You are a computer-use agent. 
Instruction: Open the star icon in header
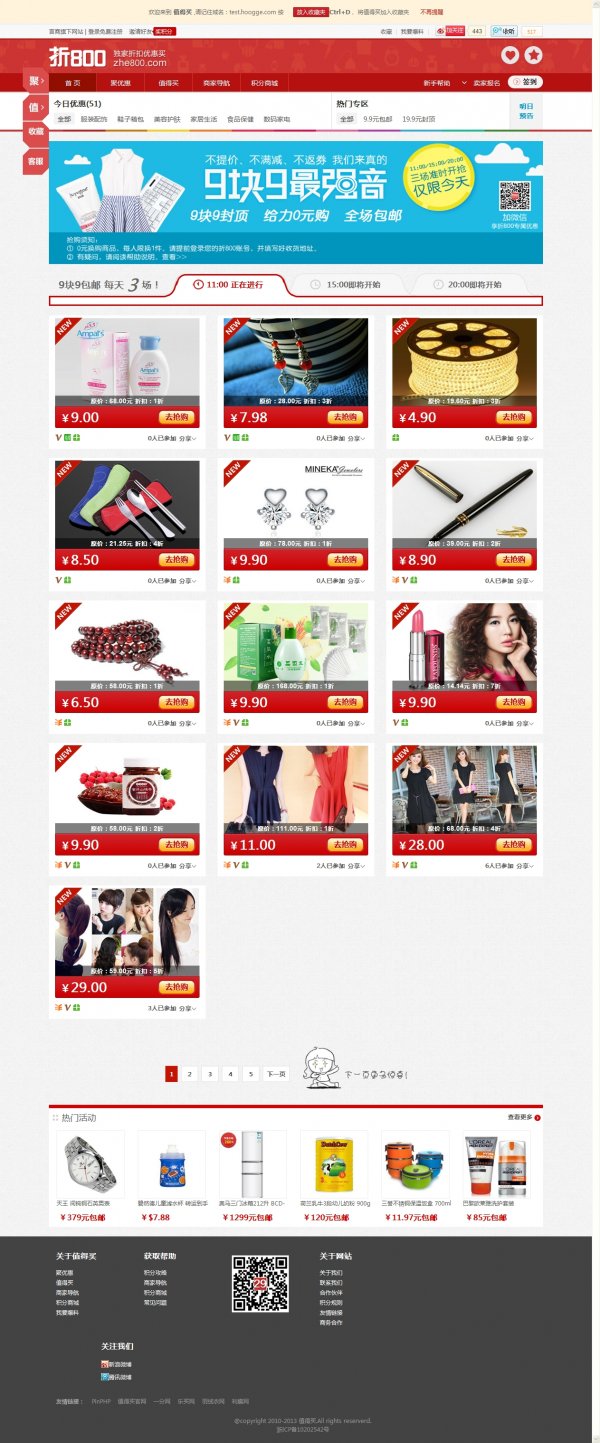tap(534, 56)
